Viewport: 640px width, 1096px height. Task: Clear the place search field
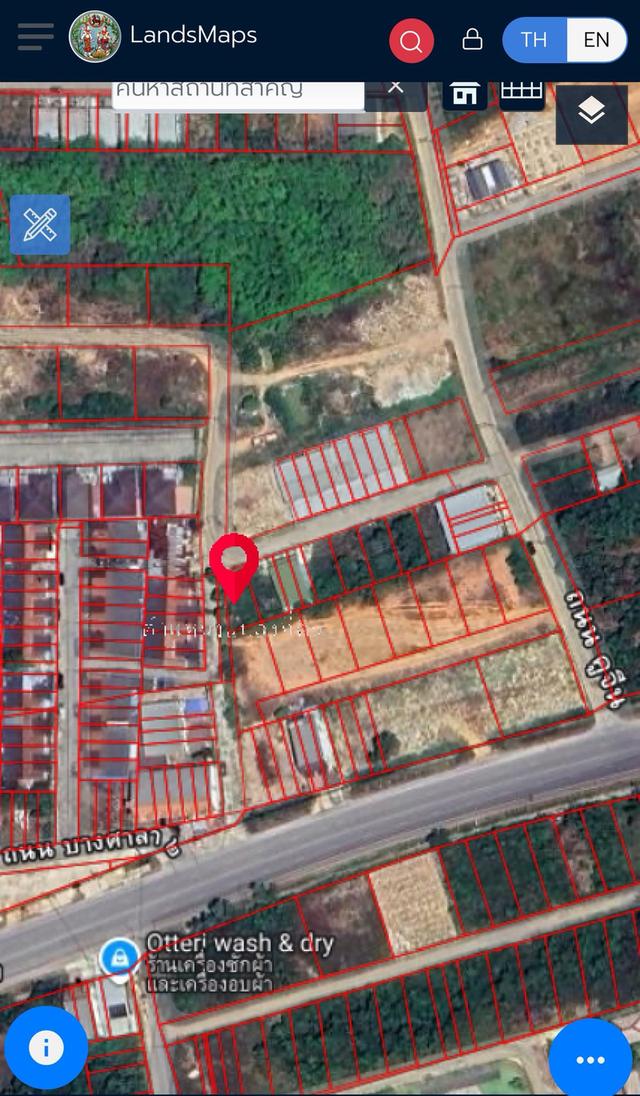coord(396,88)
